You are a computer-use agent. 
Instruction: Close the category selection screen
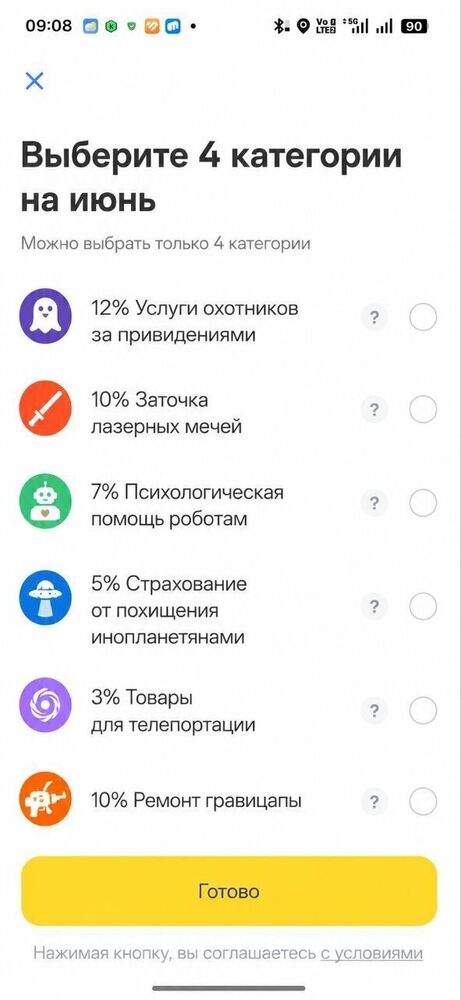[x=34, y=81]
